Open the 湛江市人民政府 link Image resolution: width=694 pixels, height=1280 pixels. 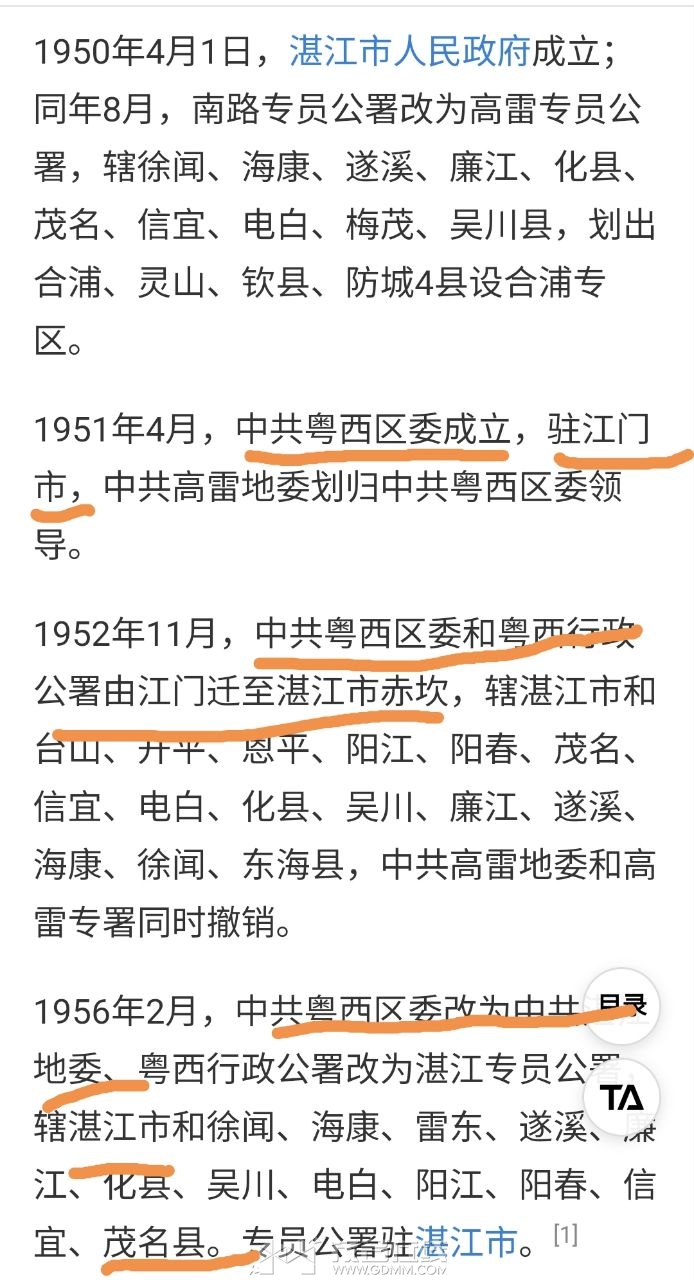pos(409,51)
